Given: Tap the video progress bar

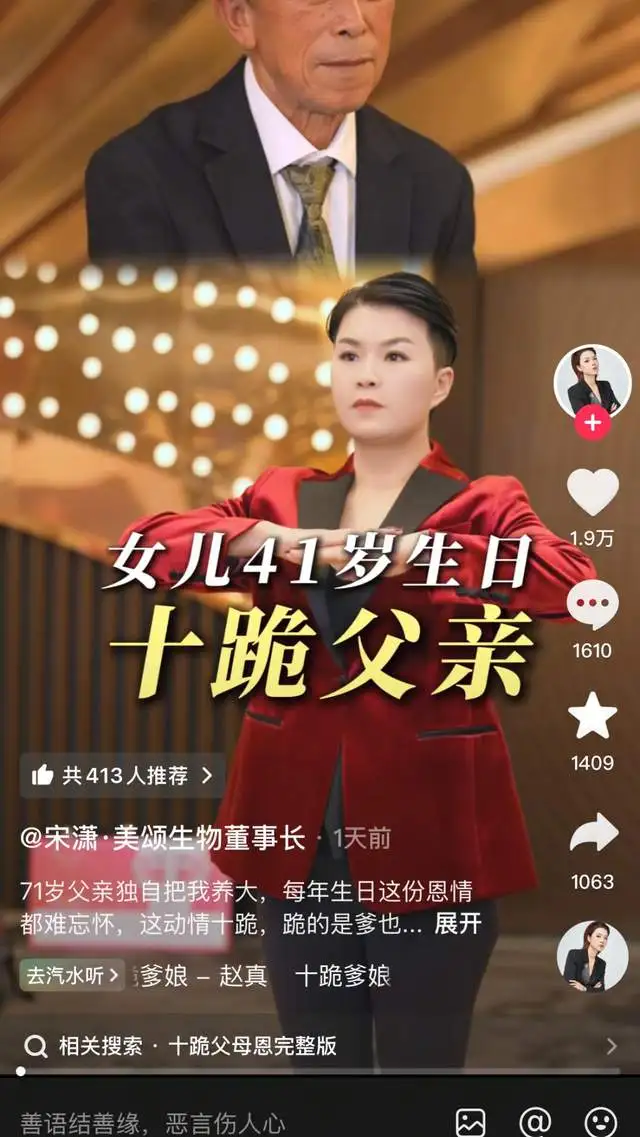Looking at the screenshot, I should coord(320,1071).
